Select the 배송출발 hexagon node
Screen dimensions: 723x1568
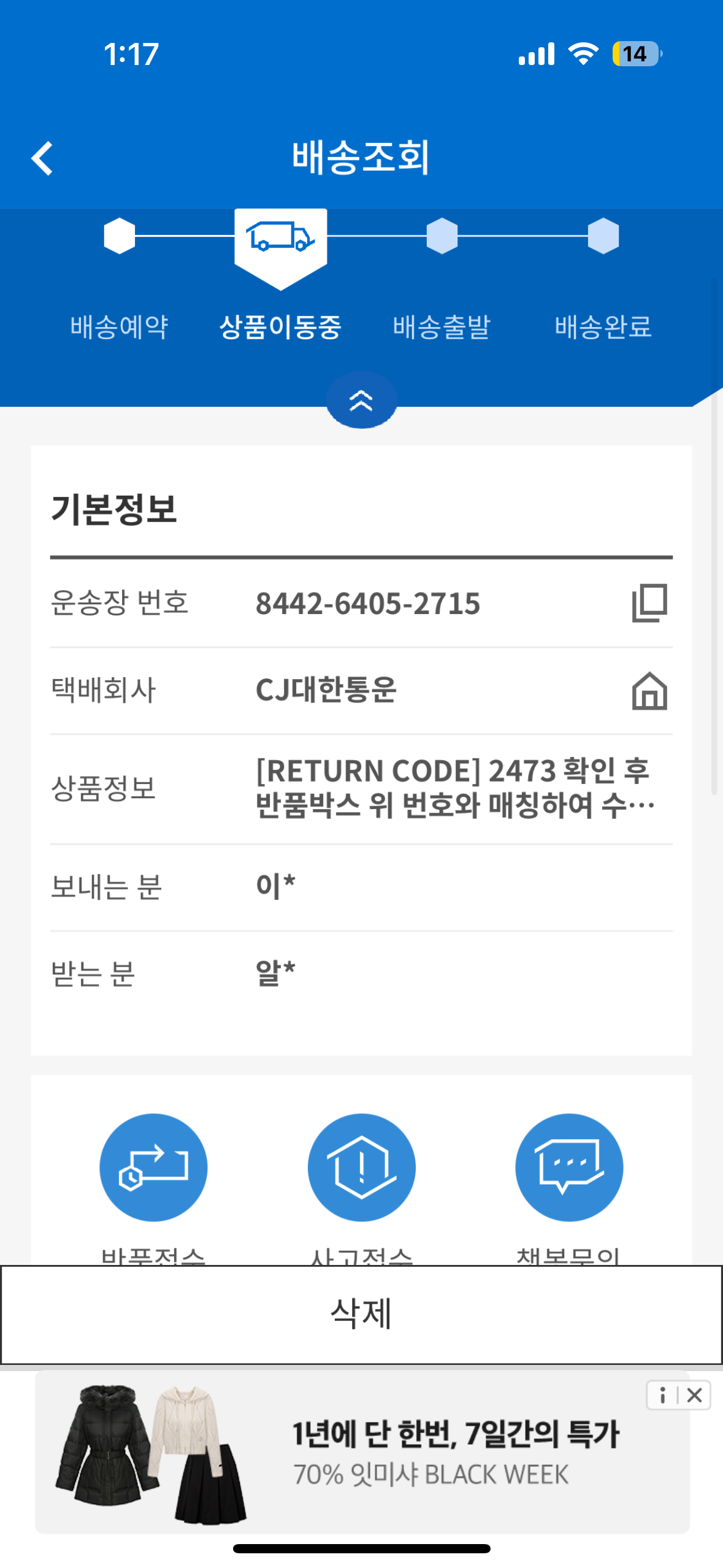[x=442, y=236]
